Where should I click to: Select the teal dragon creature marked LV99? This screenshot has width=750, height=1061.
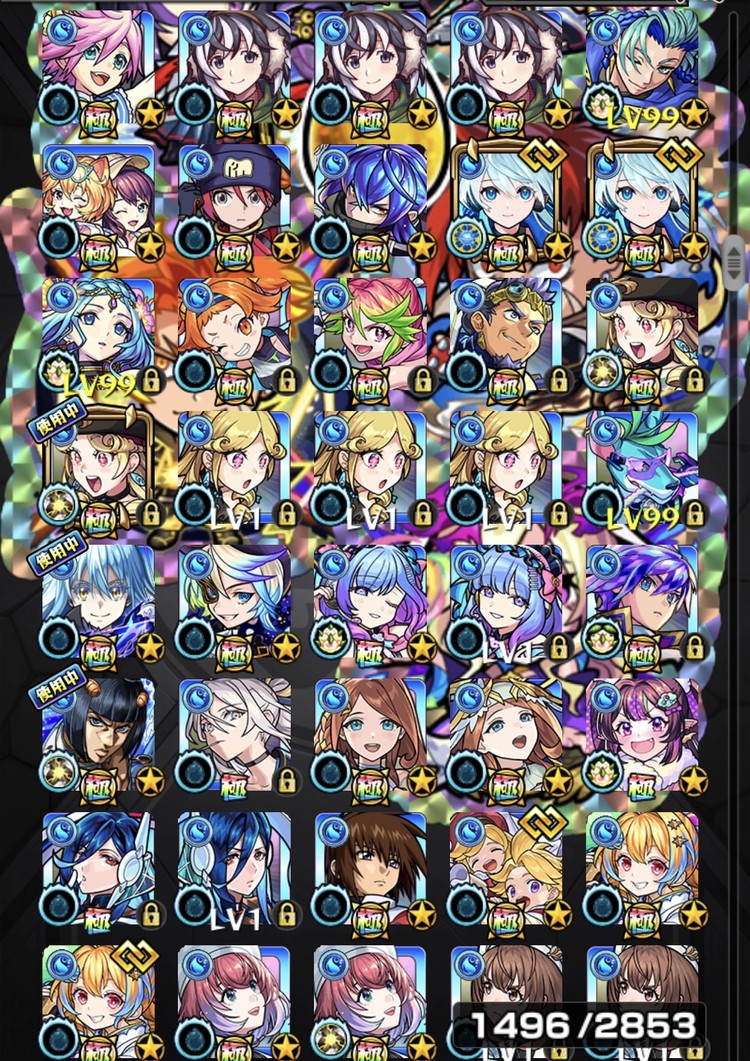tap(643, 470)
